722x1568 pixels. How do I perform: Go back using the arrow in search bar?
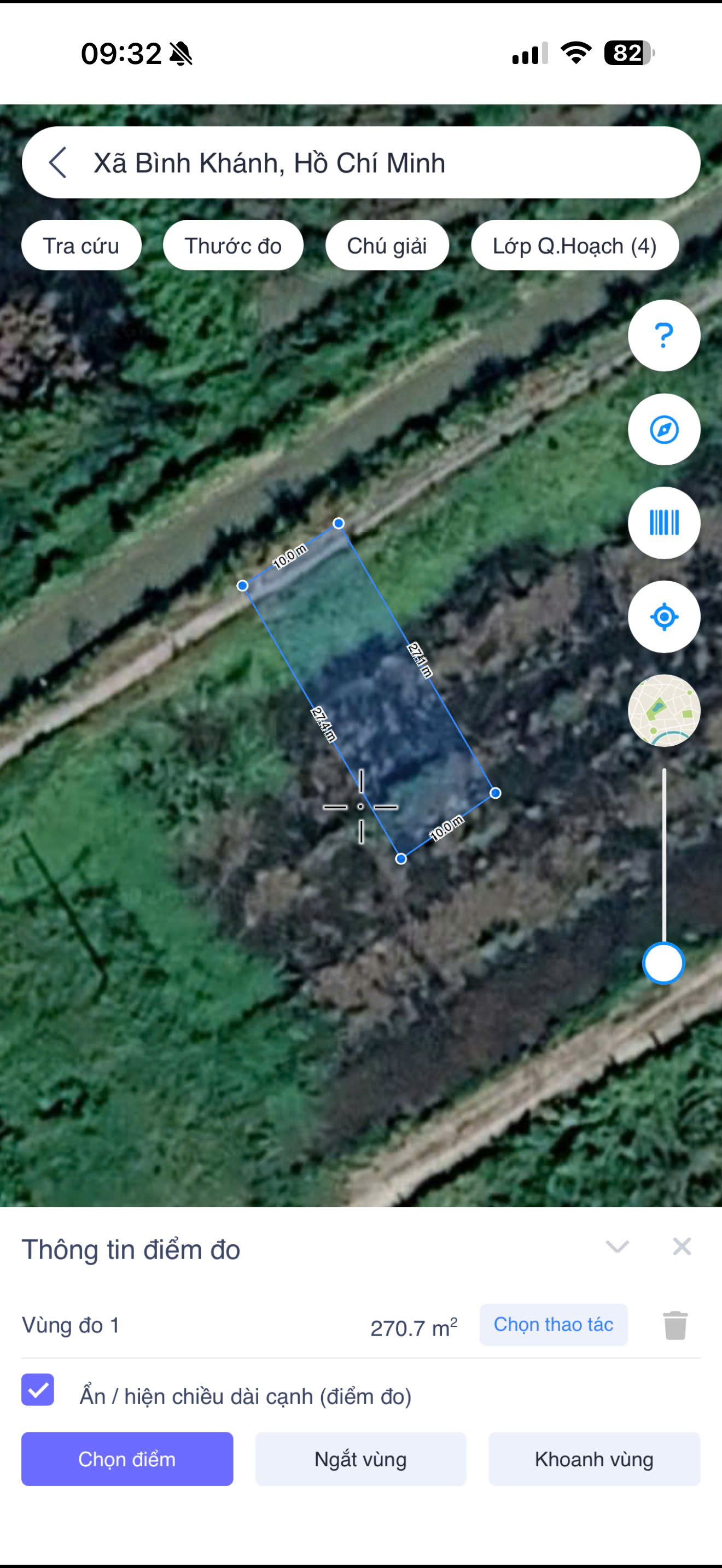coord(58,162)
